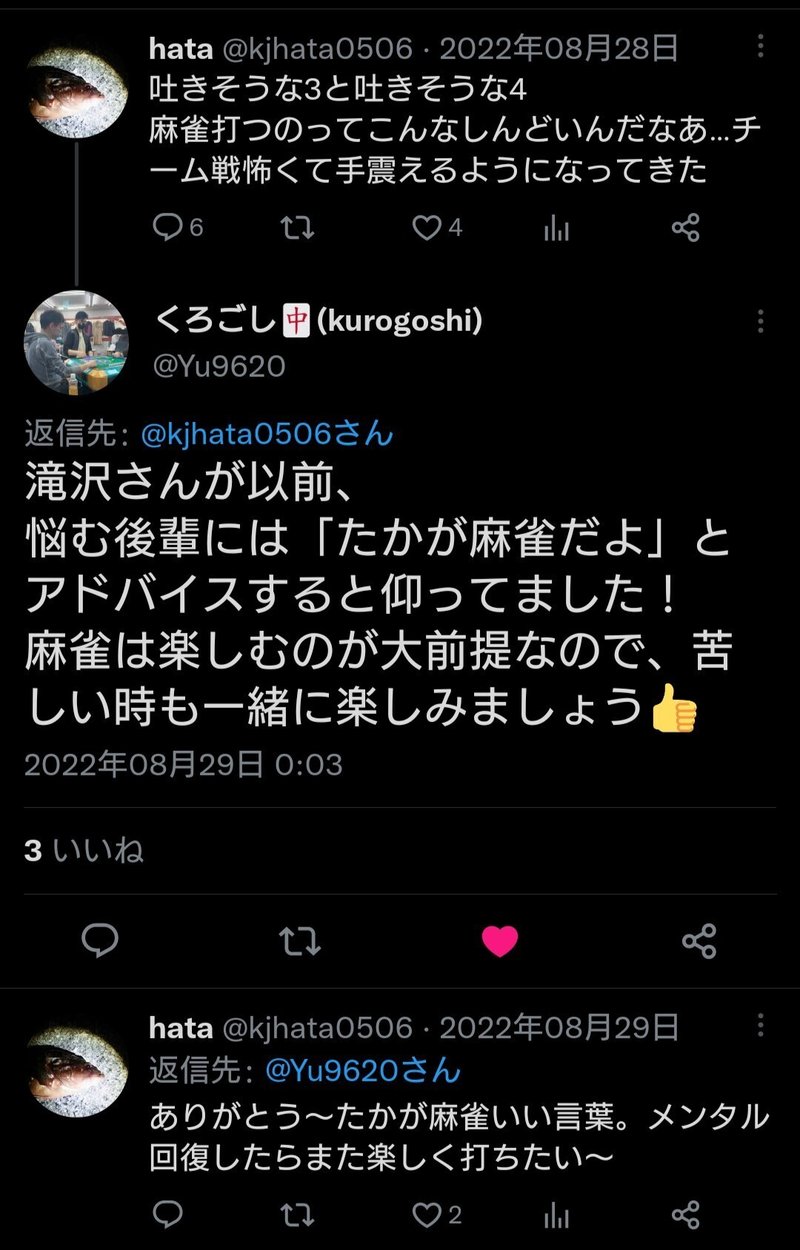800x1250 pixels.
Task: Share kurogoshi's tweet
Action: [700, 940]
